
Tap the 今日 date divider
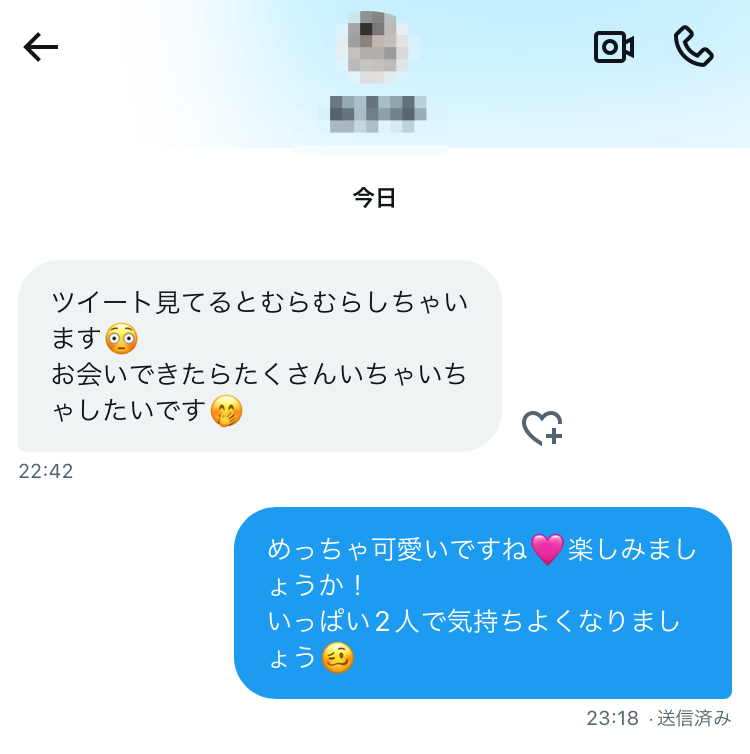(x=374, y=196)
